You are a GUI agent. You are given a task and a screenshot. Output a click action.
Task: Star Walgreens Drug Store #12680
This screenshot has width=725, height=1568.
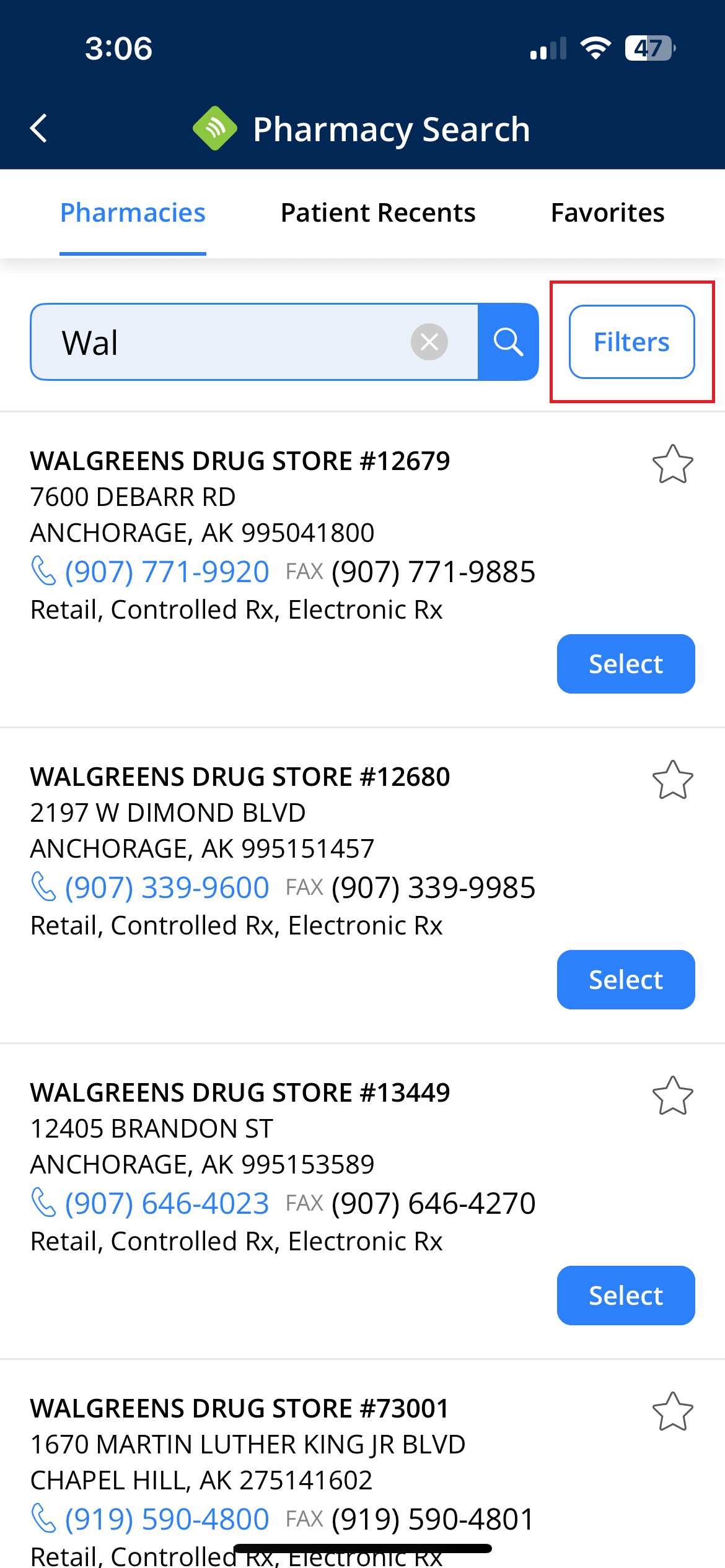coord(672,780)
